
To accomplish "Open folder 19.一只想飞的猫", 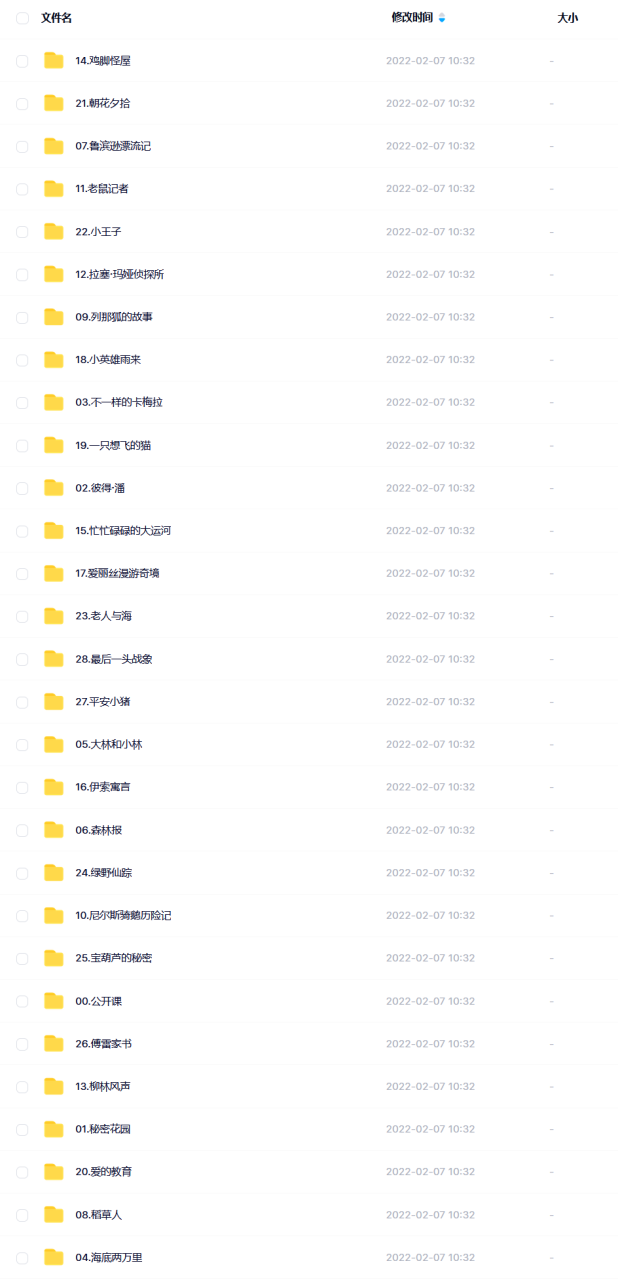I will pyautogui.click(x=113, y=445).
